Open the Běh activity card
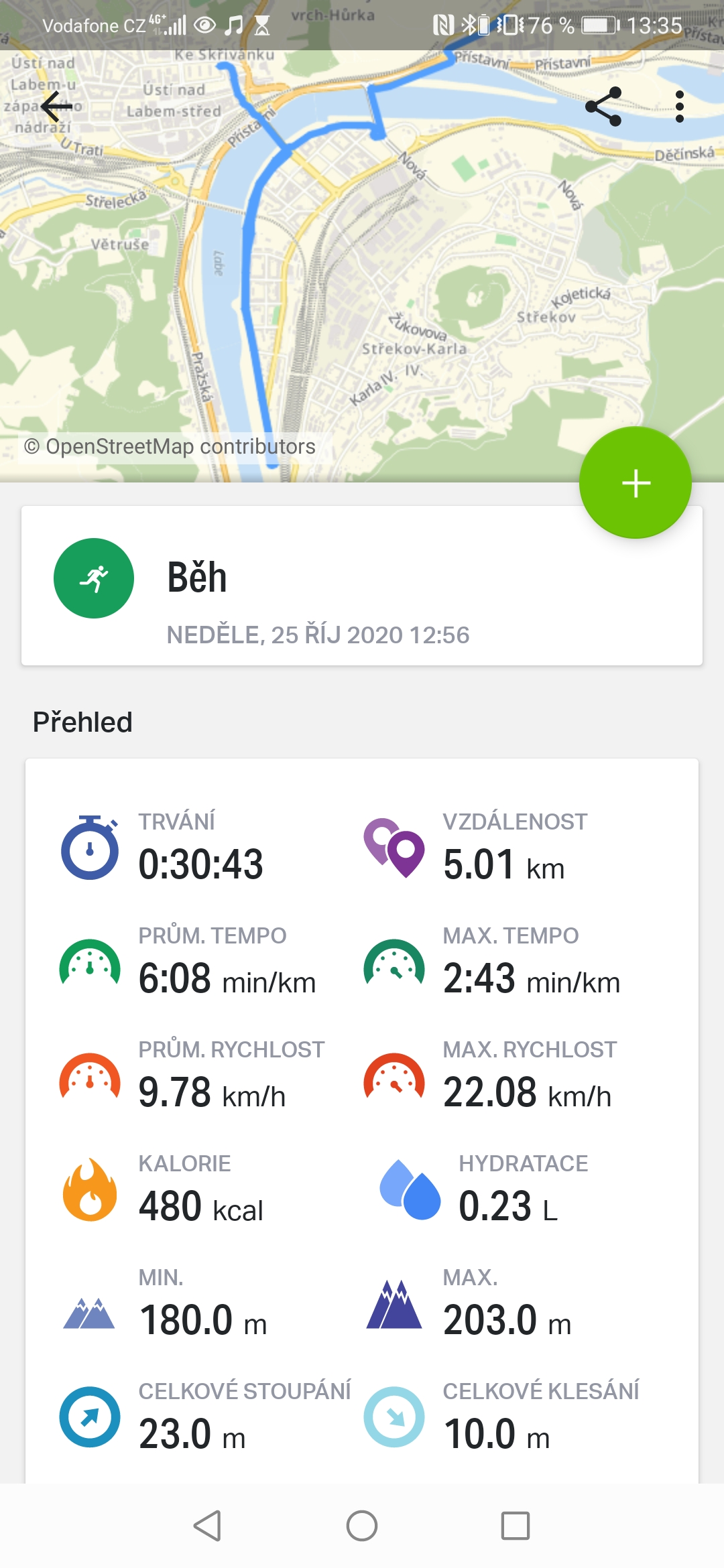Image resolution: width=724 pixels, height=1568 pixels. (362, 586)
